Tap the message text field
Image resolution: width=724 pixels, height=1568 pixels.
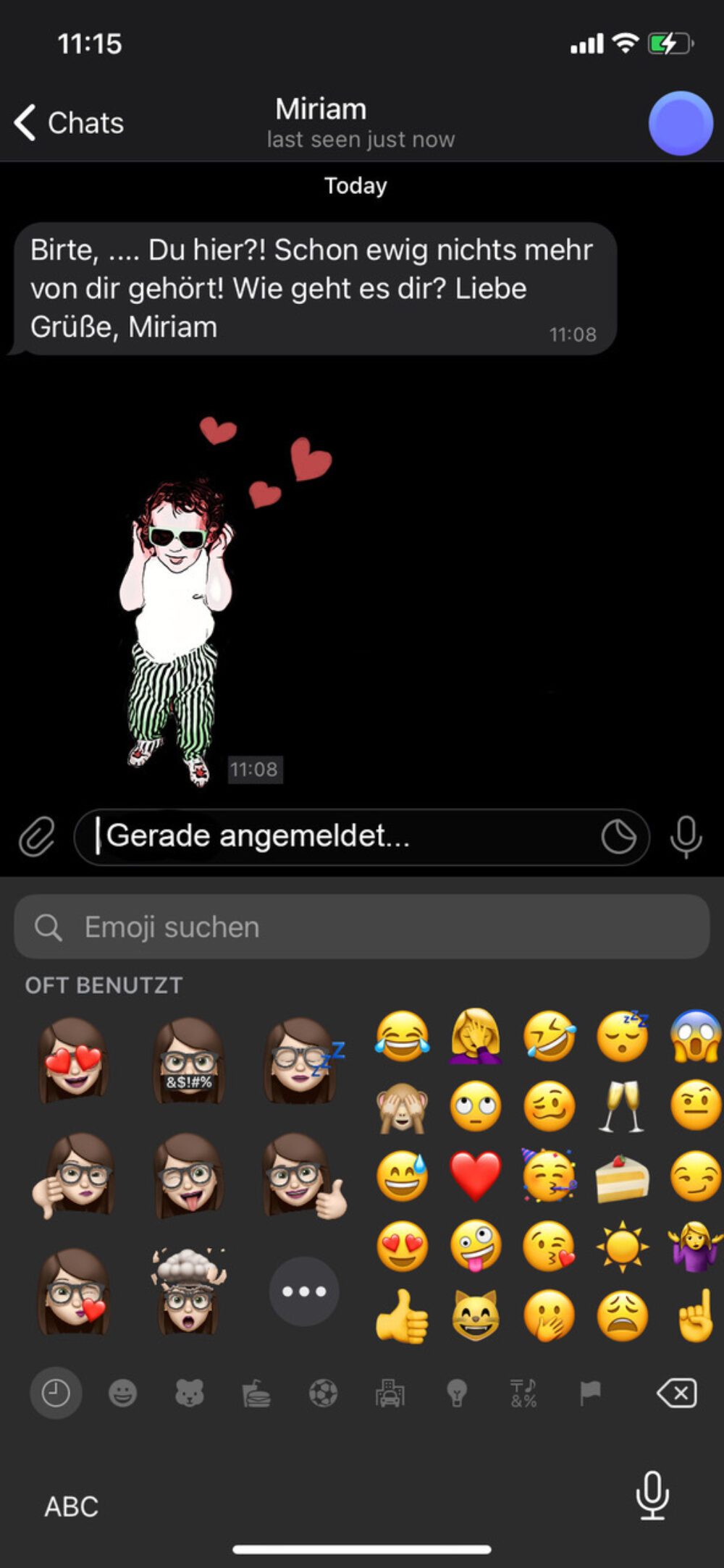[x=348, y=837]
